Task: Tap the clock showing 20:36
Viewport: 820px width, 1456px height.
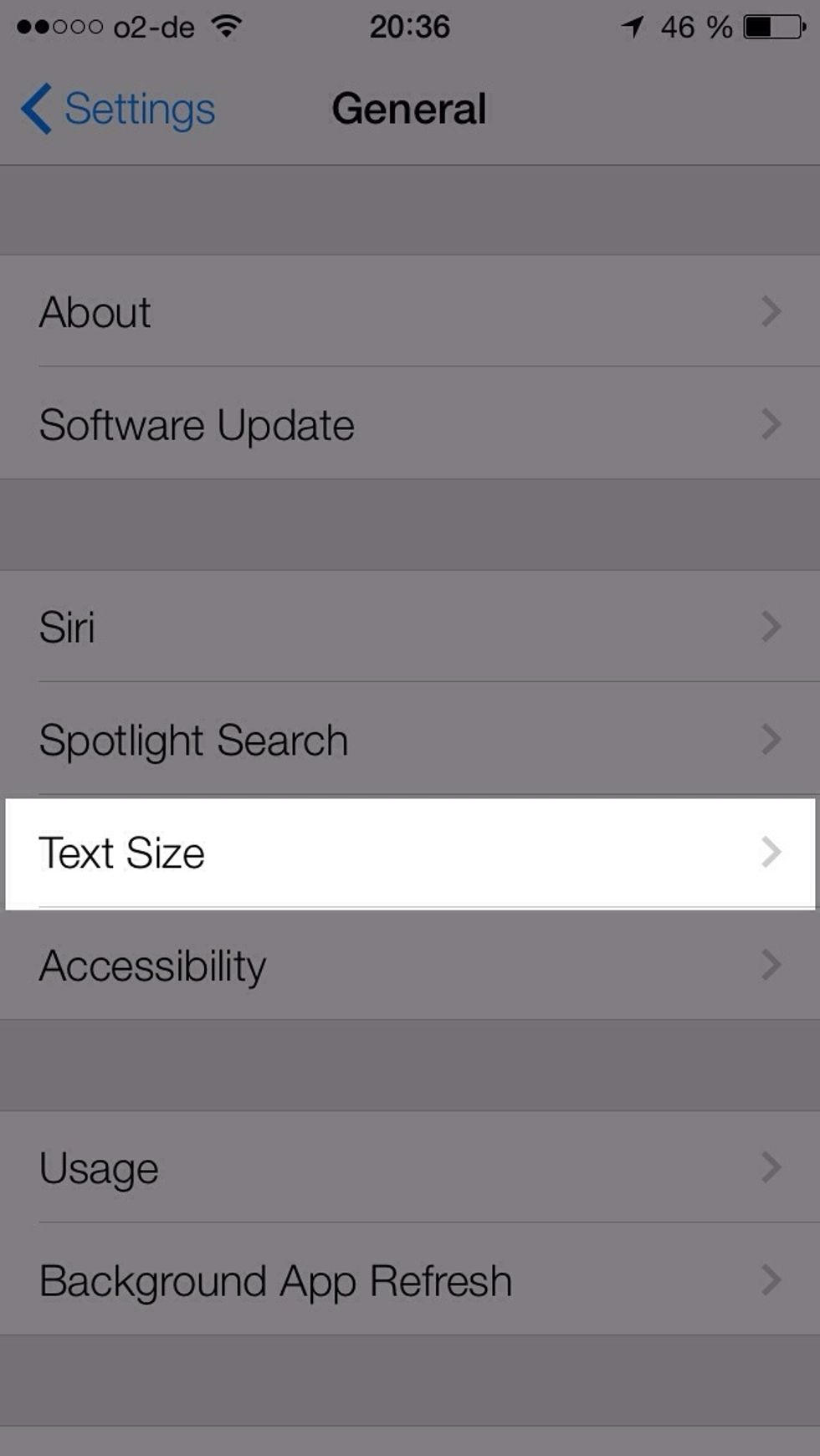Action: point(410,28)
